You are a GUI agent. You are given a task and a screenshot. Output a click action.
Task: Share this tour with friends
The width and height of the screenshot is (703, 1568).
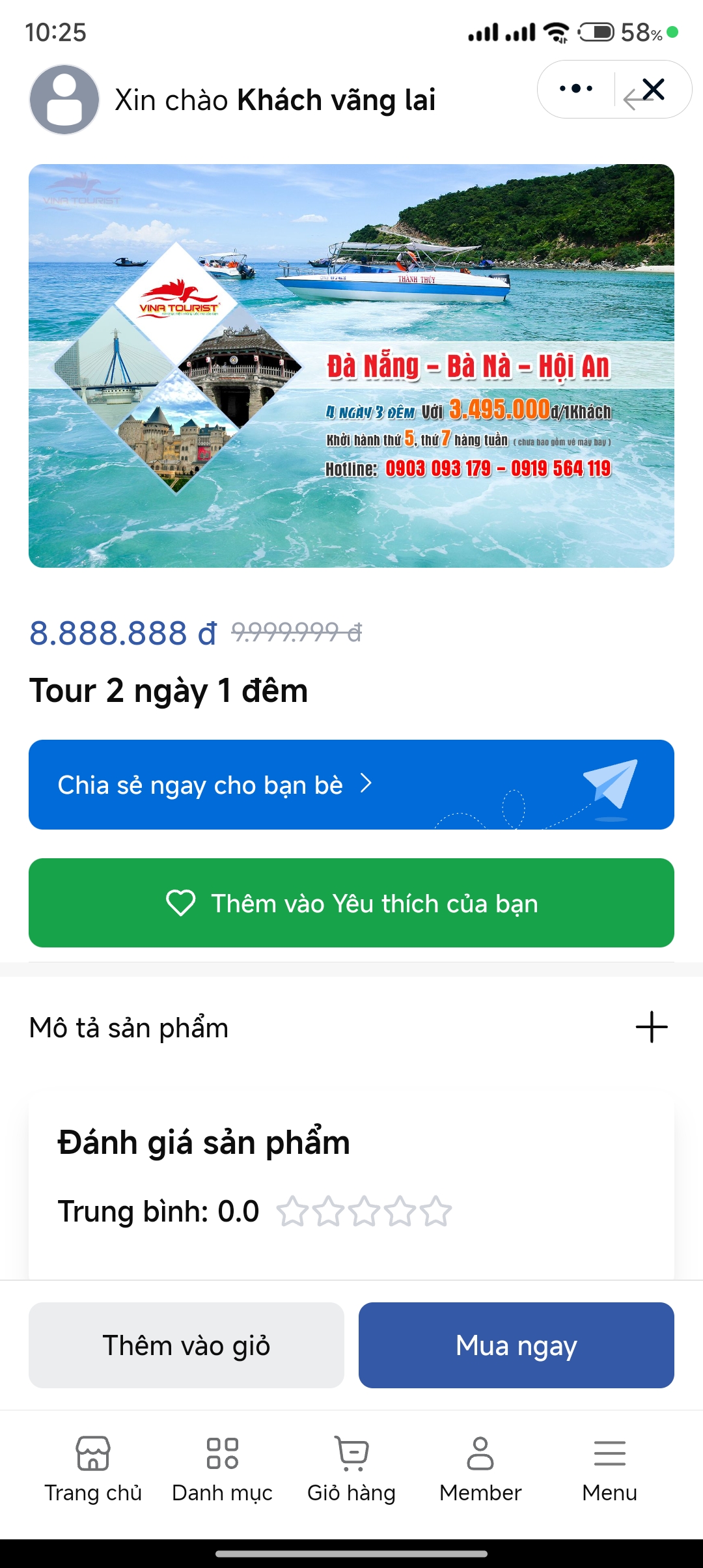tap(351, 785)
